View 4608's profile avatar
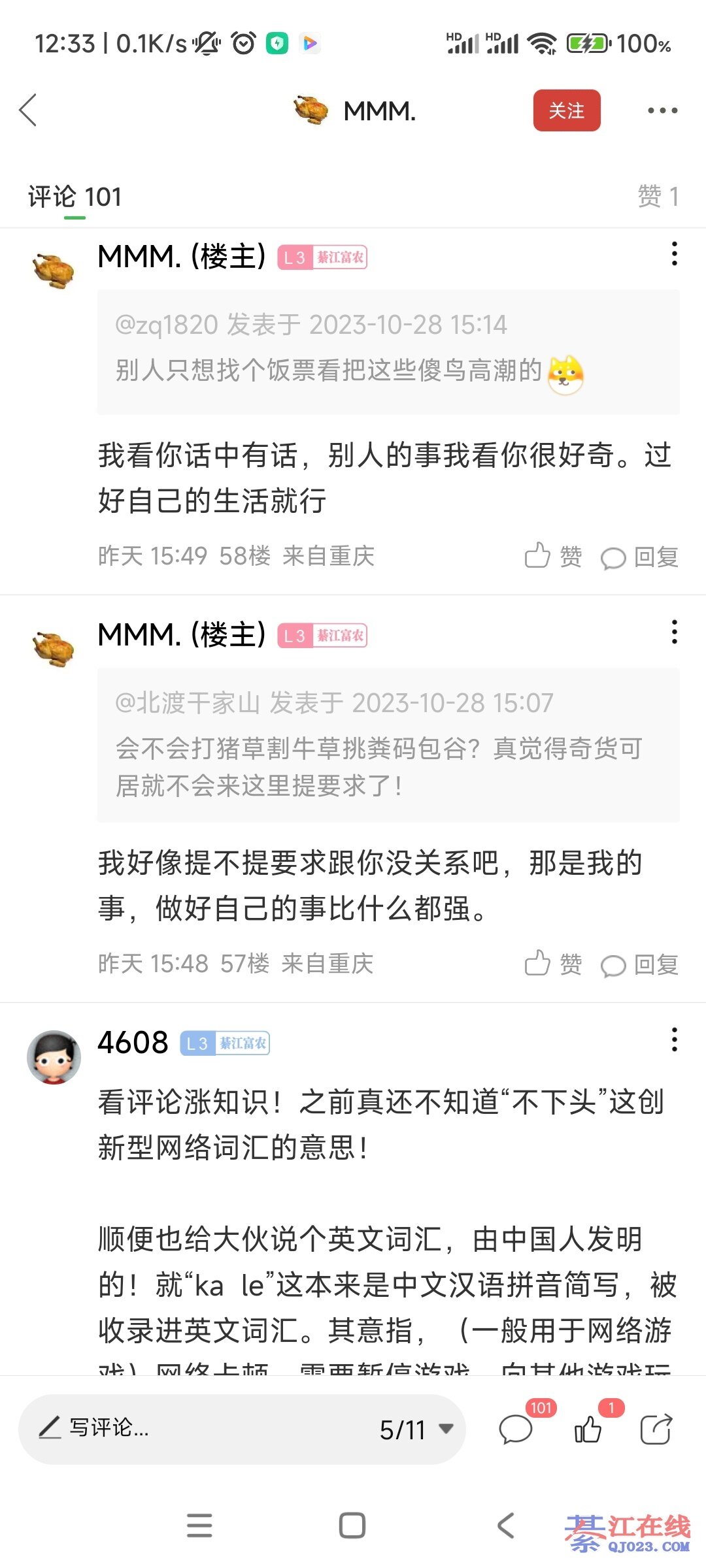The image size is (706, 1568). tap(54, 1057)
